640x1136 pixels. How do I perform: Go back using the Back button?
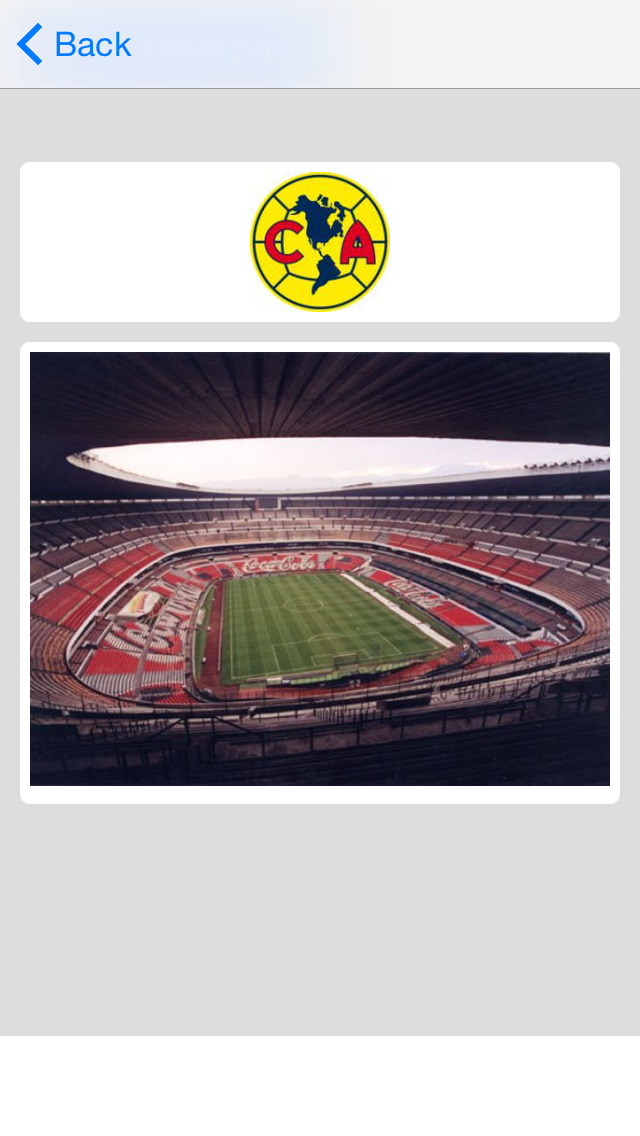click(75, 45)
